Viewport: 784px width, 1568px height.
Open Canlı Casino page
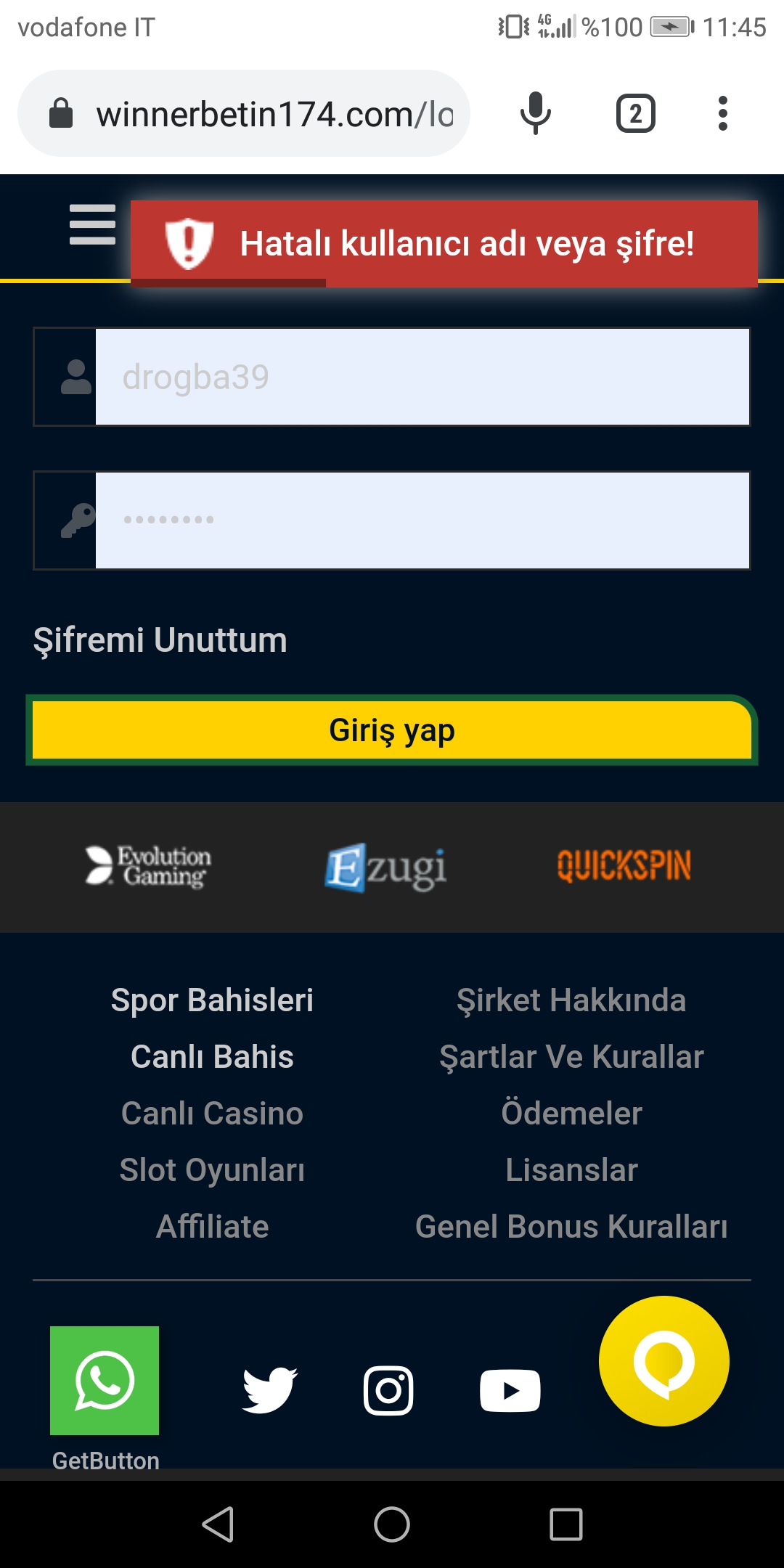pyautogui.click(x=212, y=1114)
